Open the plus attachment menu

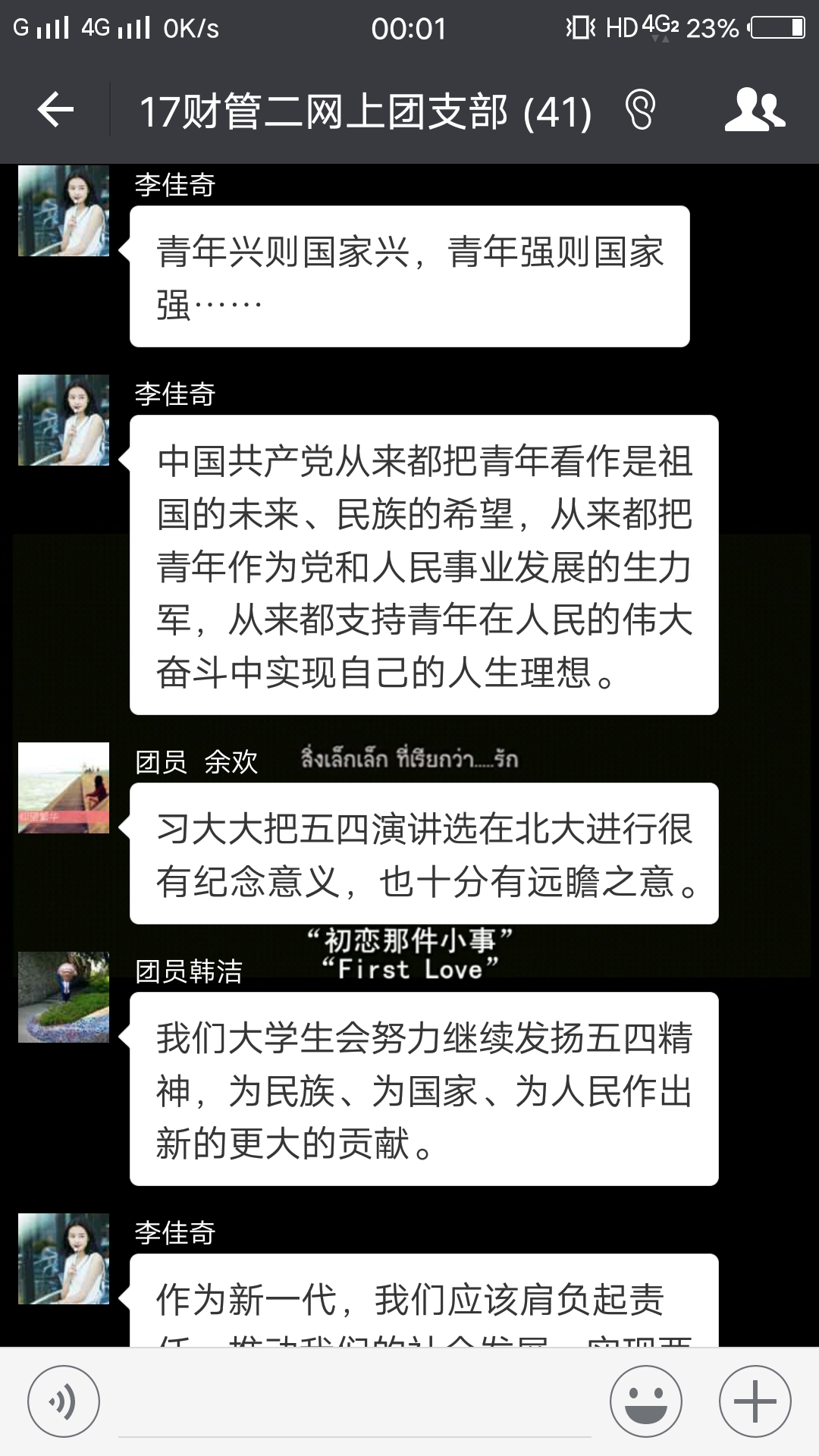(755, 1401)
